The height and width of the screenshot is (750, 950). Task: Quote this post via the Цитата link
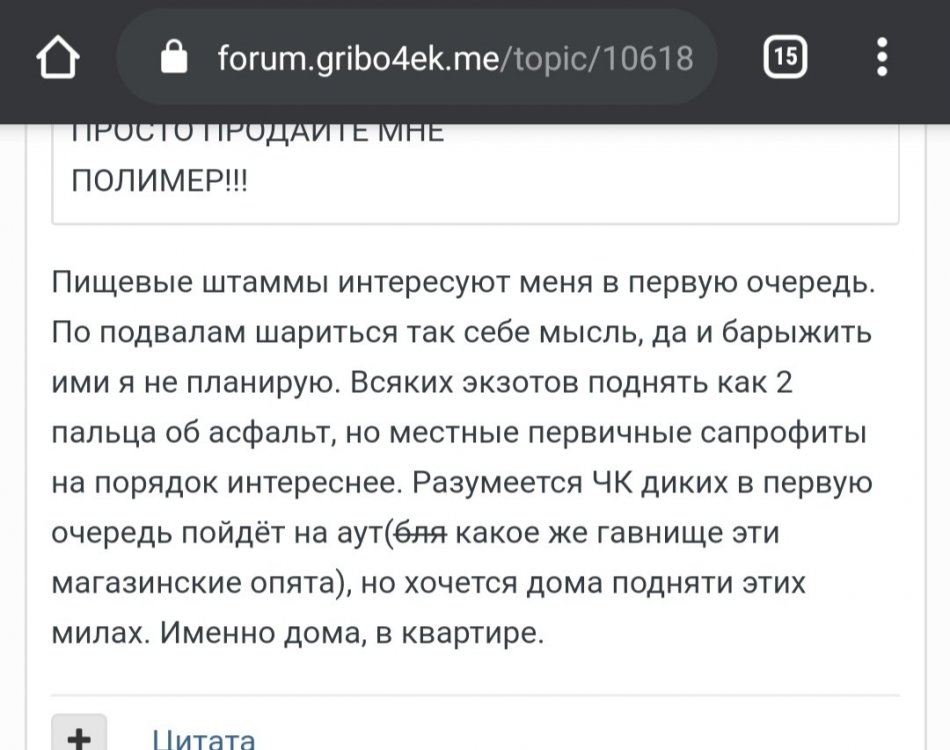coord(203,739)
